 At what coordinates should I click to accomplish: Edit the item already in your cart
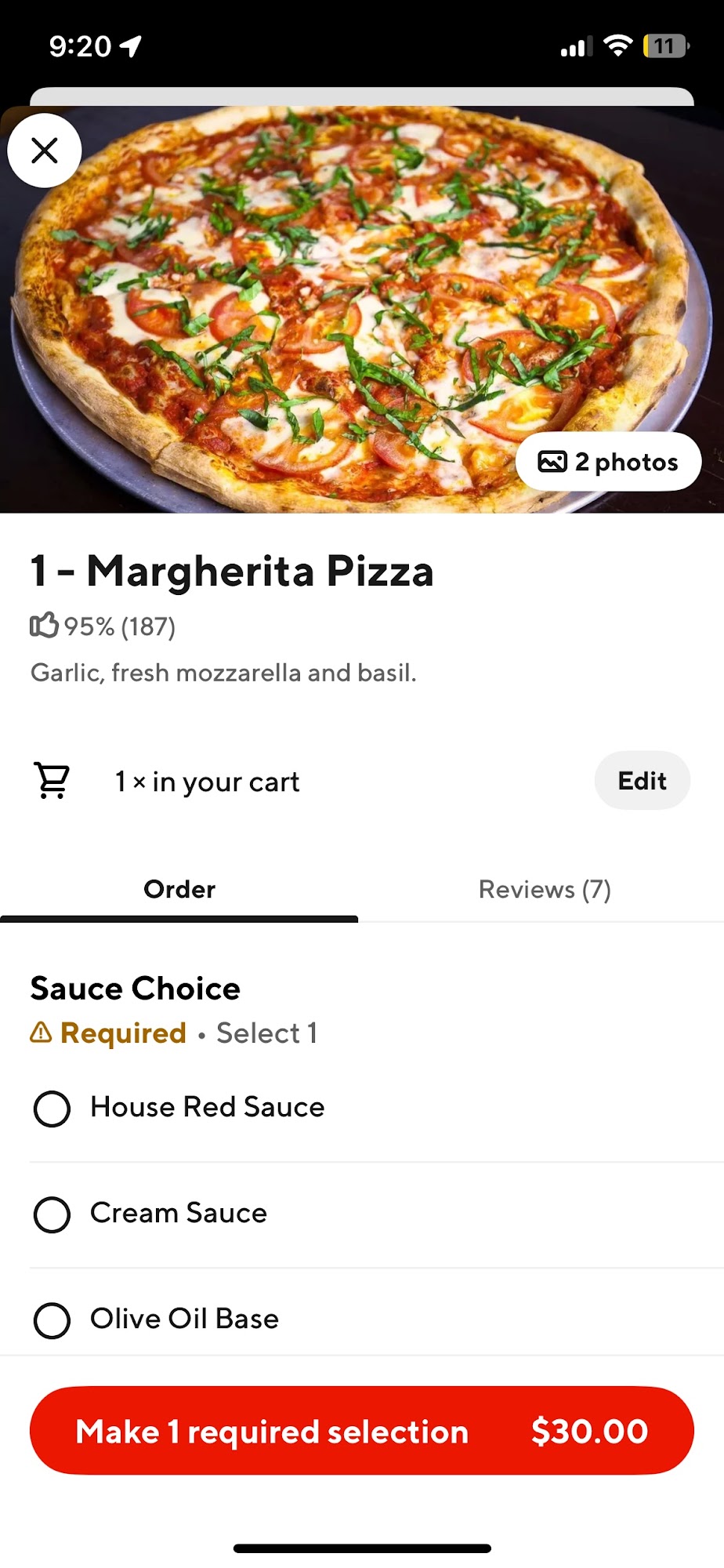point(642,781)
